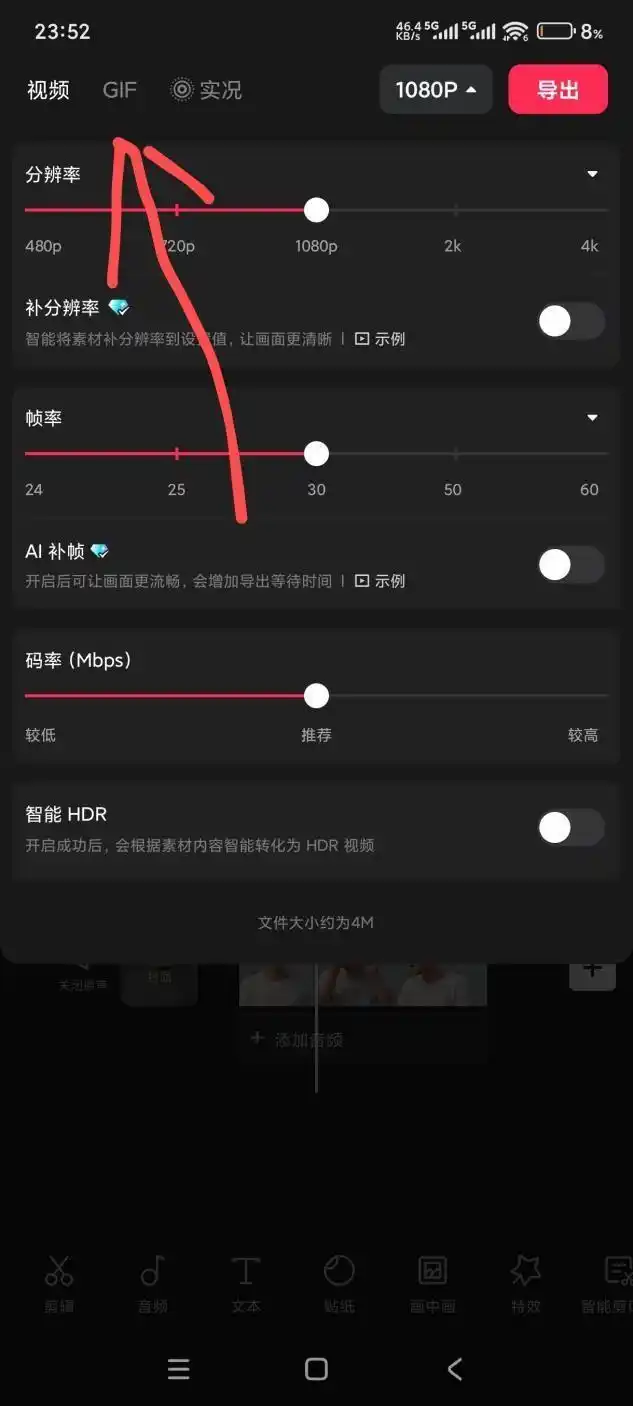Turn on the AI 补帧 toggle
The height and width of the screenshot is (1406, 633).
[x=571, y=565]
